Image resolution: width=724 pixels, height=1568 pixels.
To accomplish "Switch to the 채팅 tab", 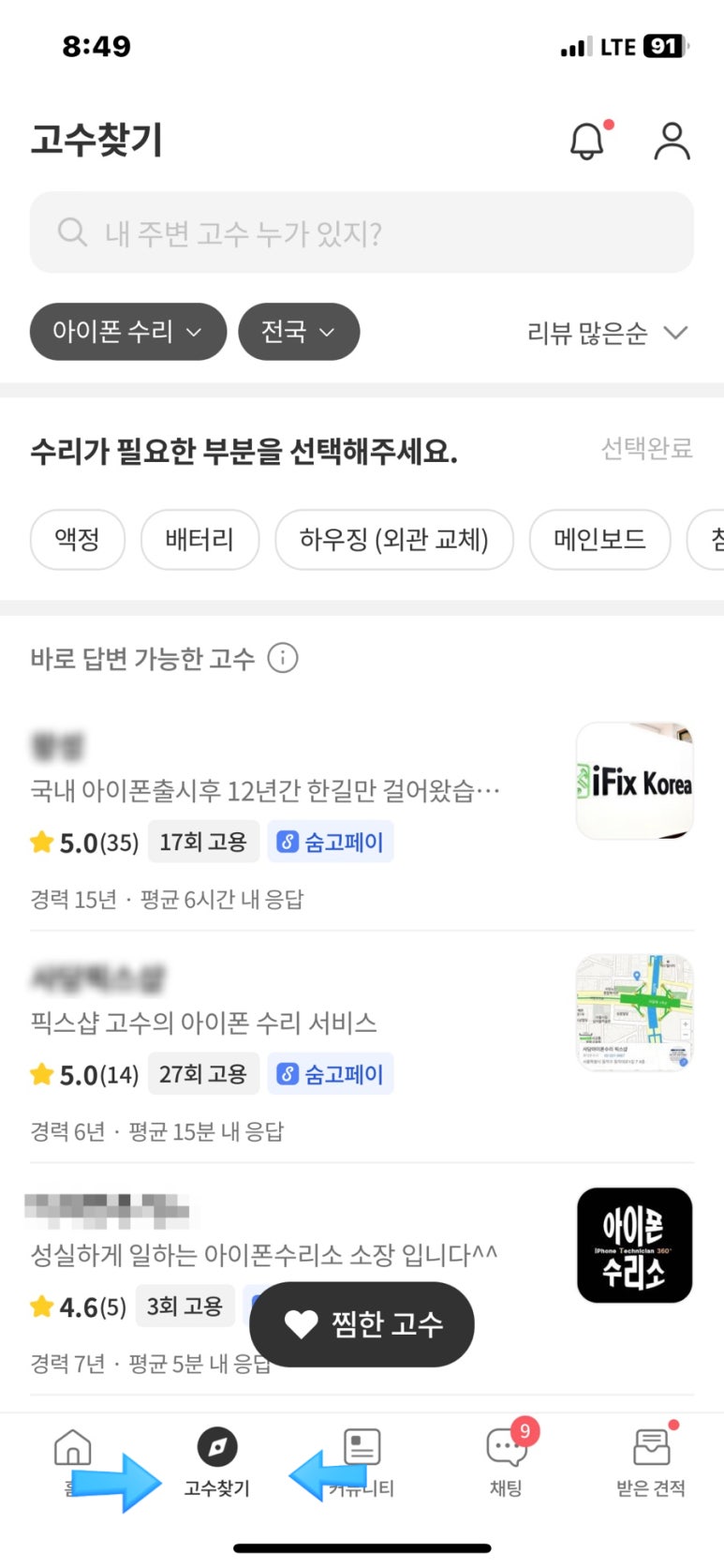I will [506, 1461].
